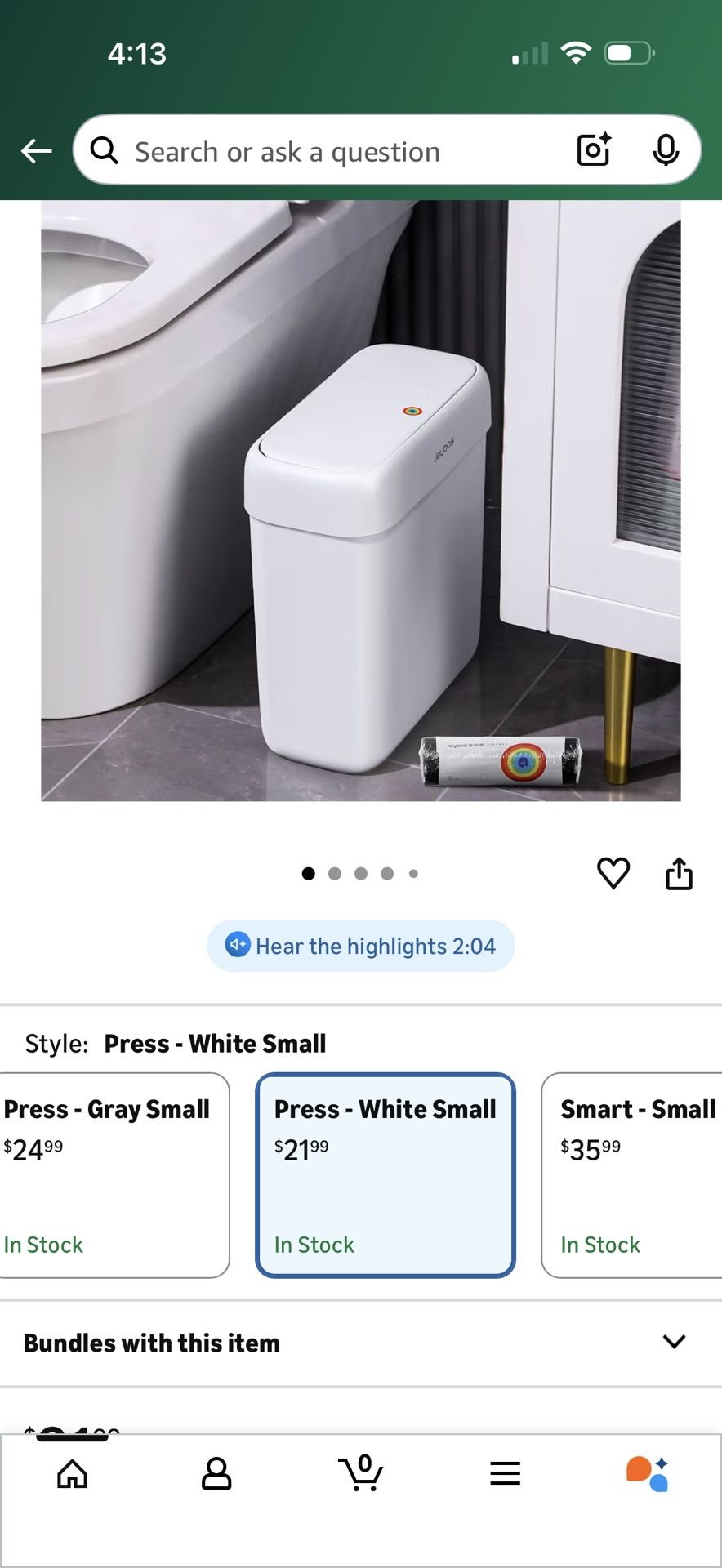Play Hear the highlights audio
The height and width of the screenshot is (1568, 722).
point(359,946)
